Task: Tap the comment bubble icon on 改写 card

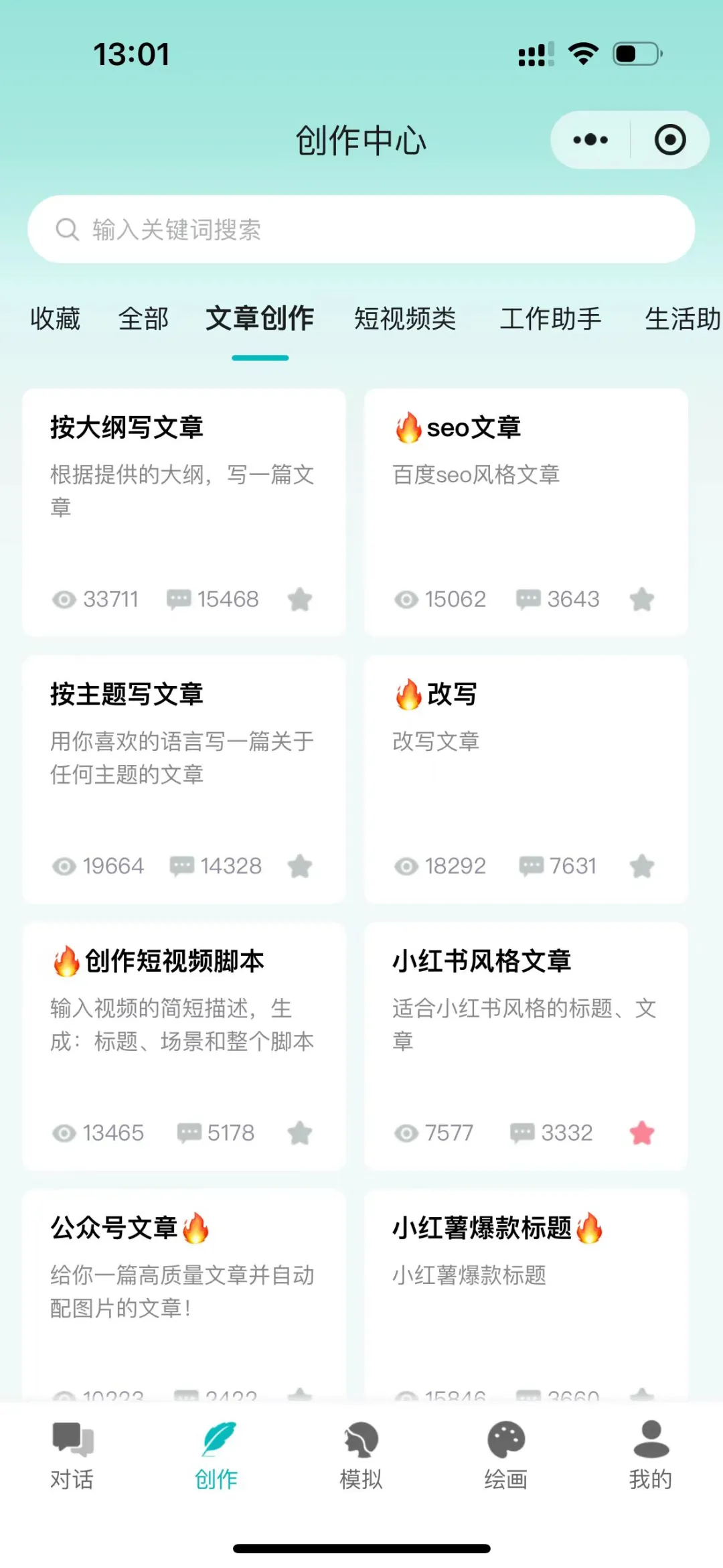Action: 532,865
